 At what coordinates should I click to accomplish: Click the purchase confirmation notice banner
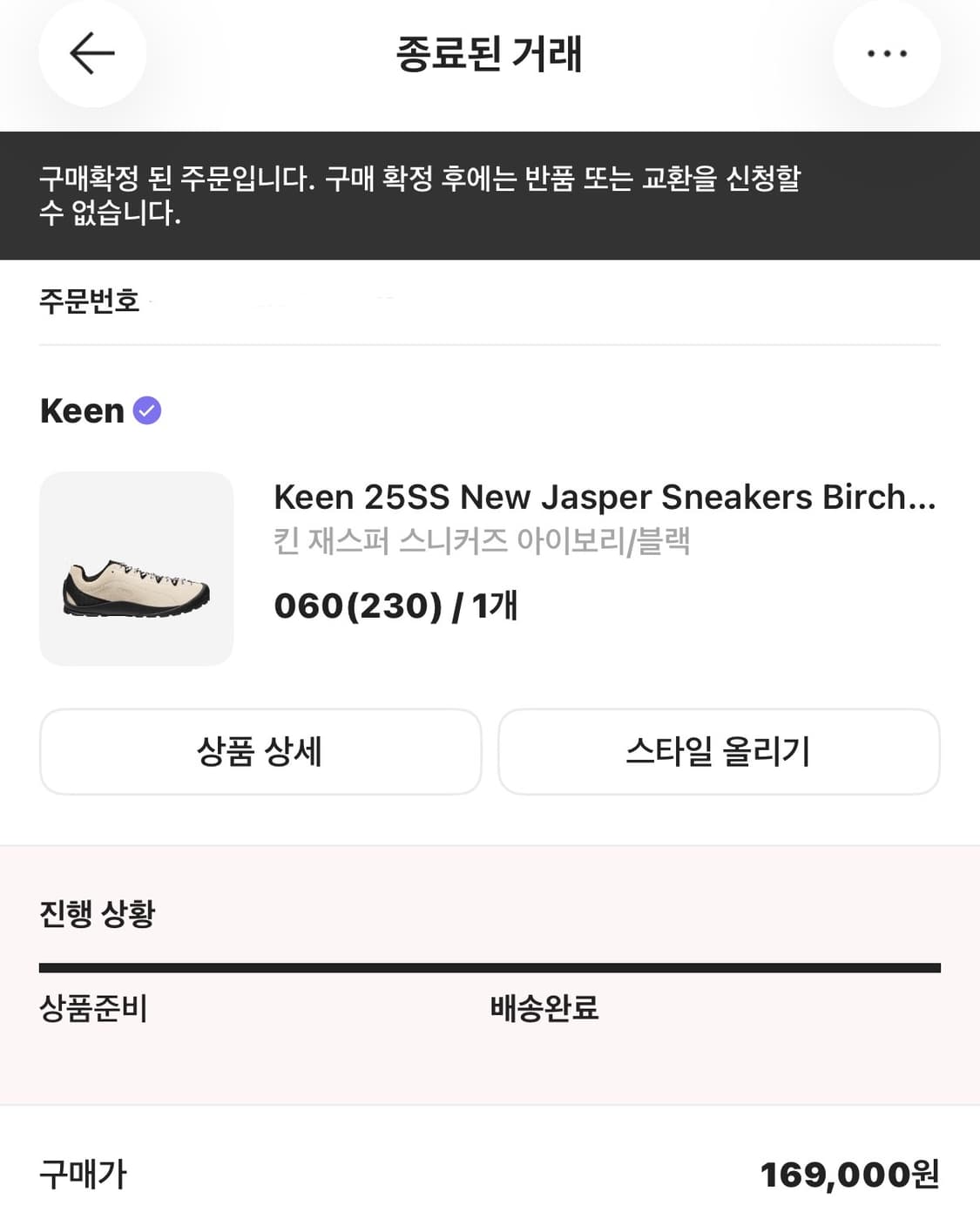[490, 193]
